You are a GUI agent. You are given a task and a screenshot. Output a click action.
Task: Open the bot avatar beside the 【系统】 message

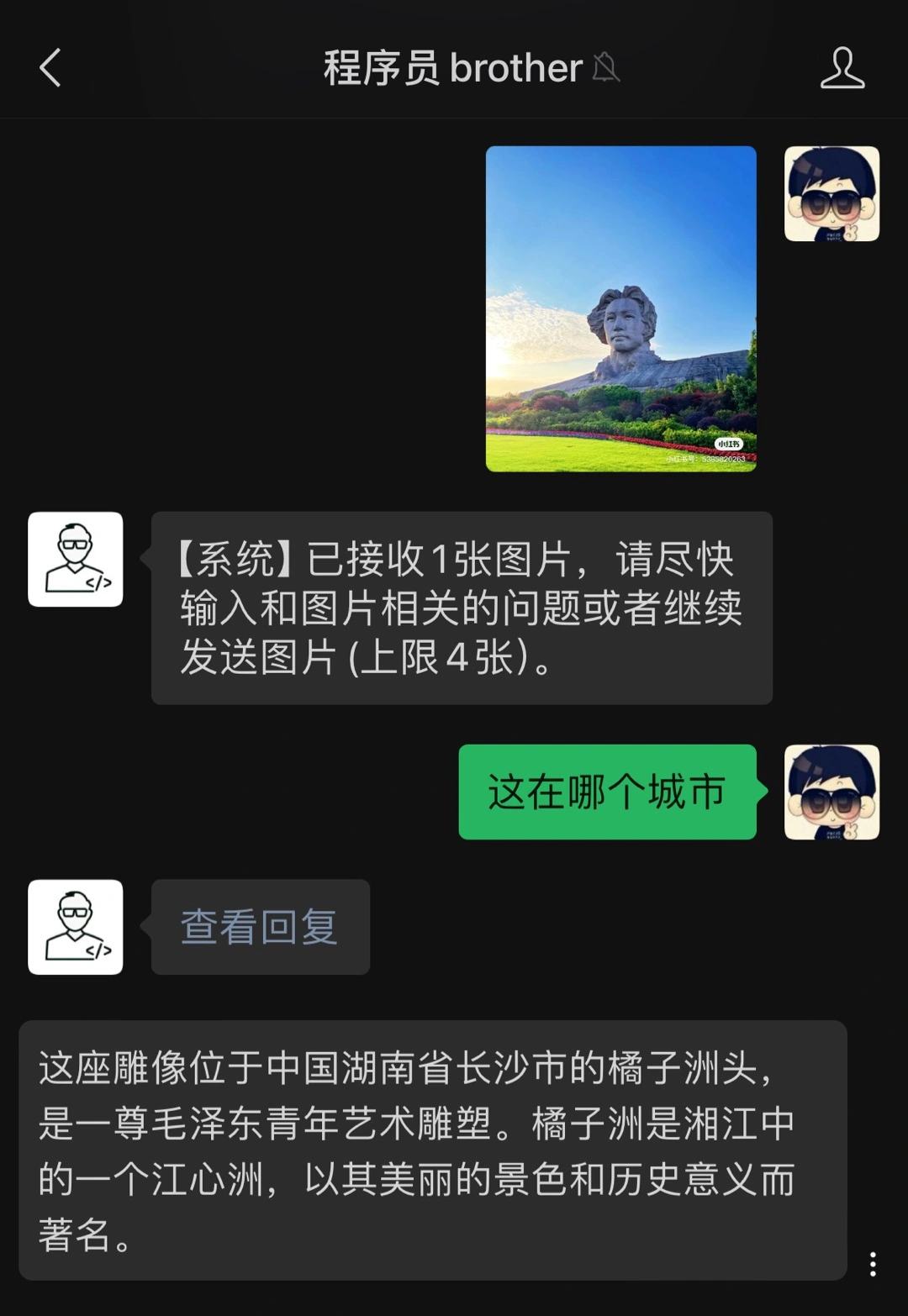pos(76,560)
